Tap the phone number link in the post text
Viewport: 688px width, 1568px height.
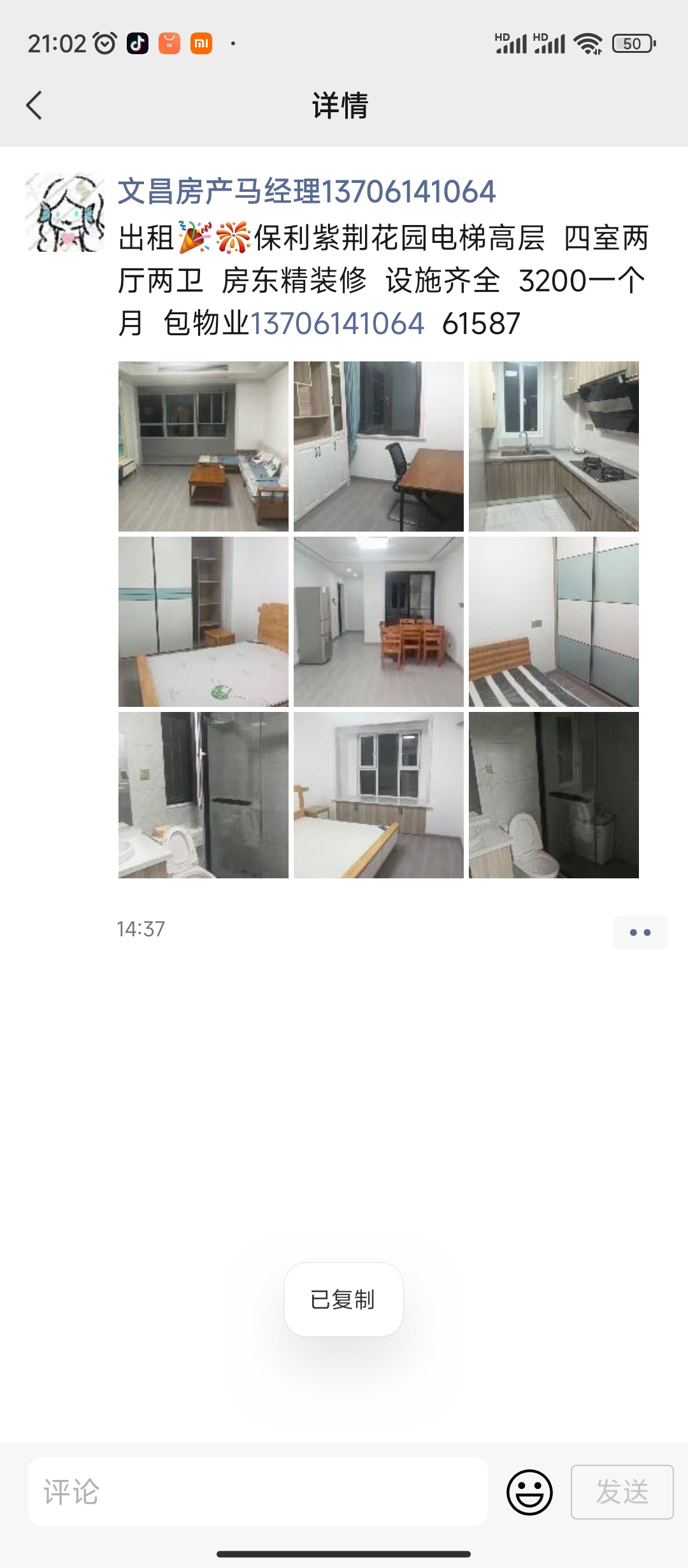(337, 323)
